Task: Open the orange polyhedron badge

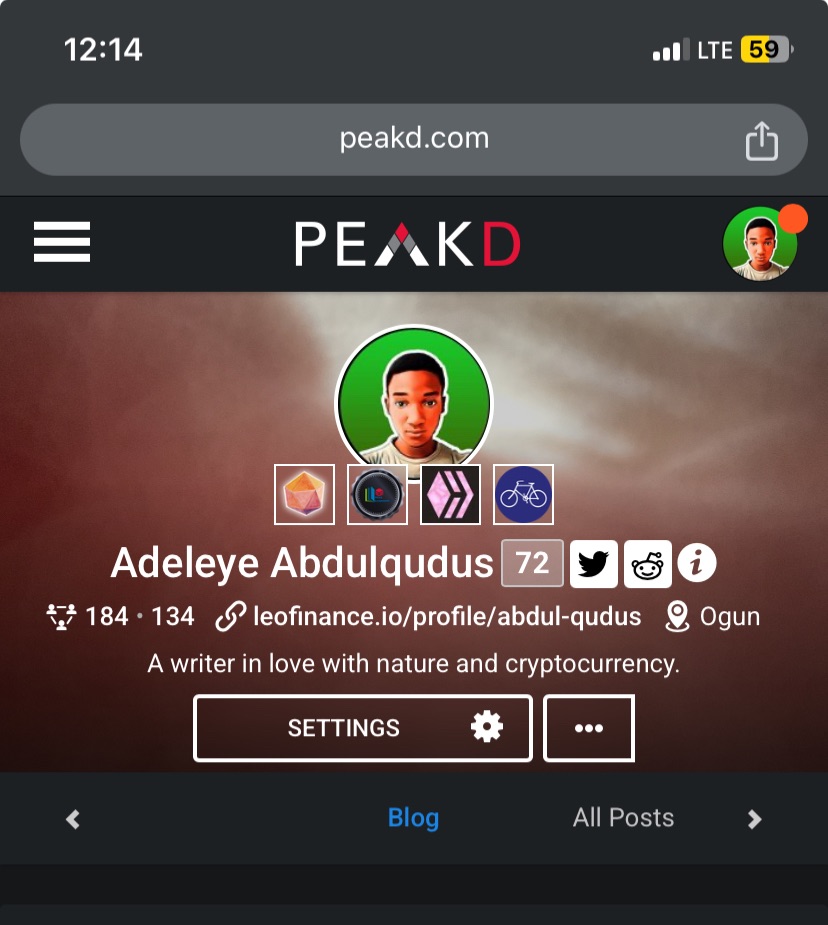Action: tap(305, 495)
